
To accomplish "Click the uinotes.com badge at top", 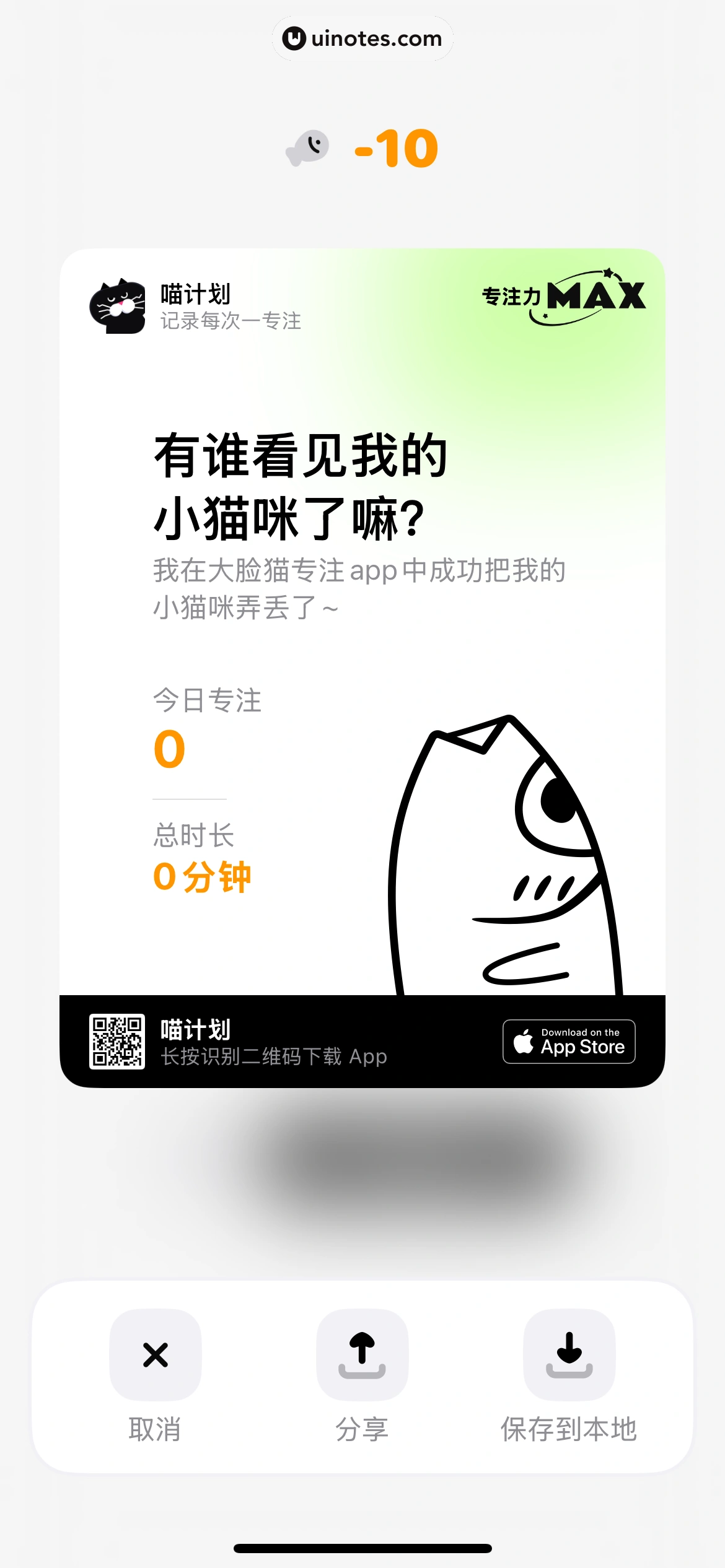I will pyautogui.click(x=362, y=38).
